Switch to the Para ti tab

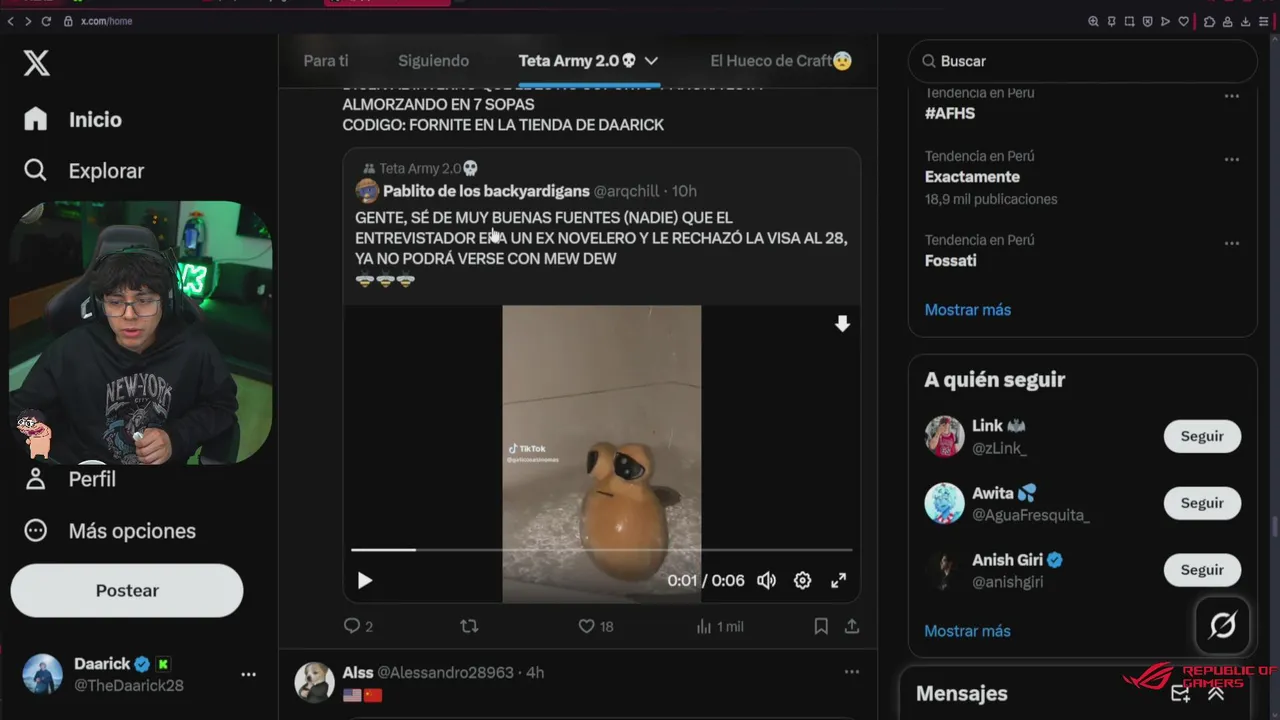click(x=326, y=61)
